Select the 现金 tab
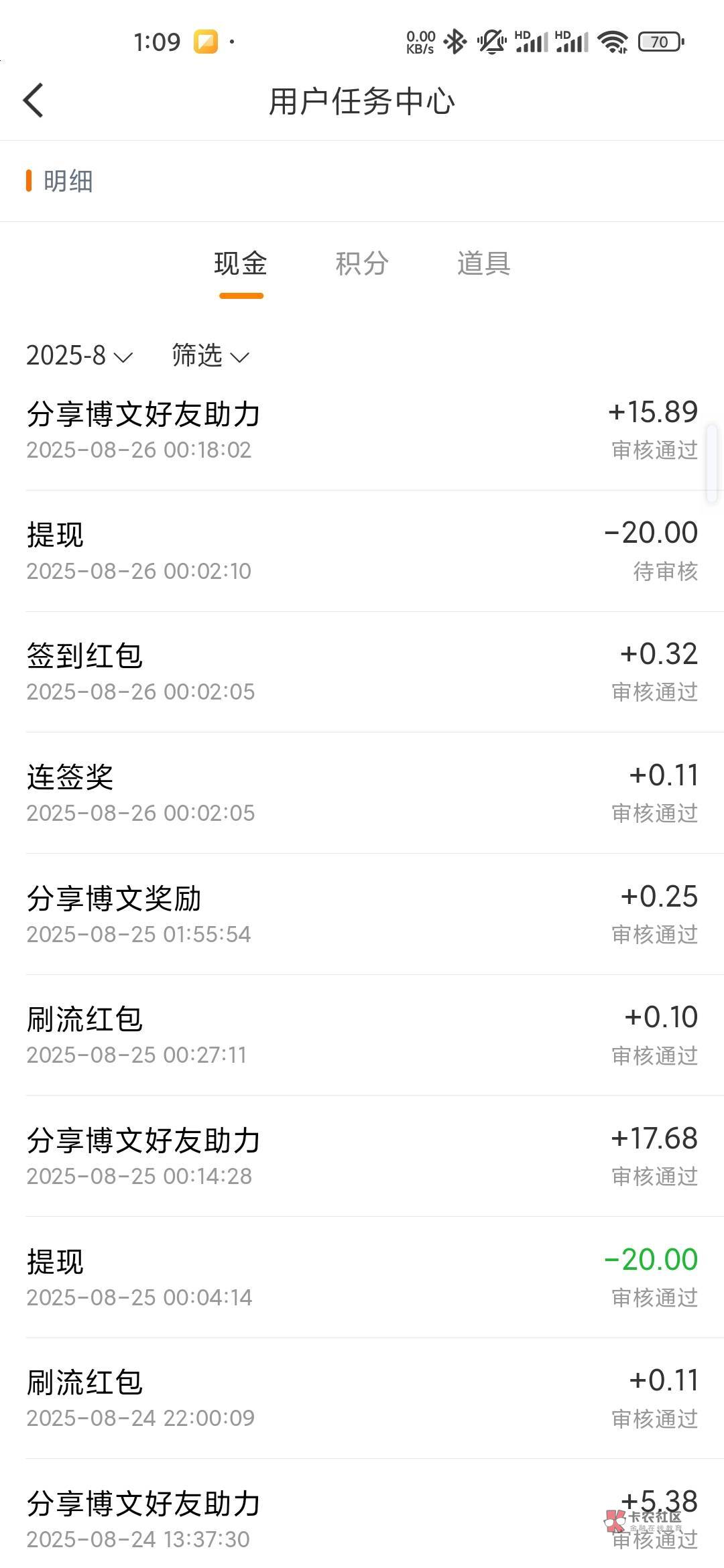 click(241, 264)
